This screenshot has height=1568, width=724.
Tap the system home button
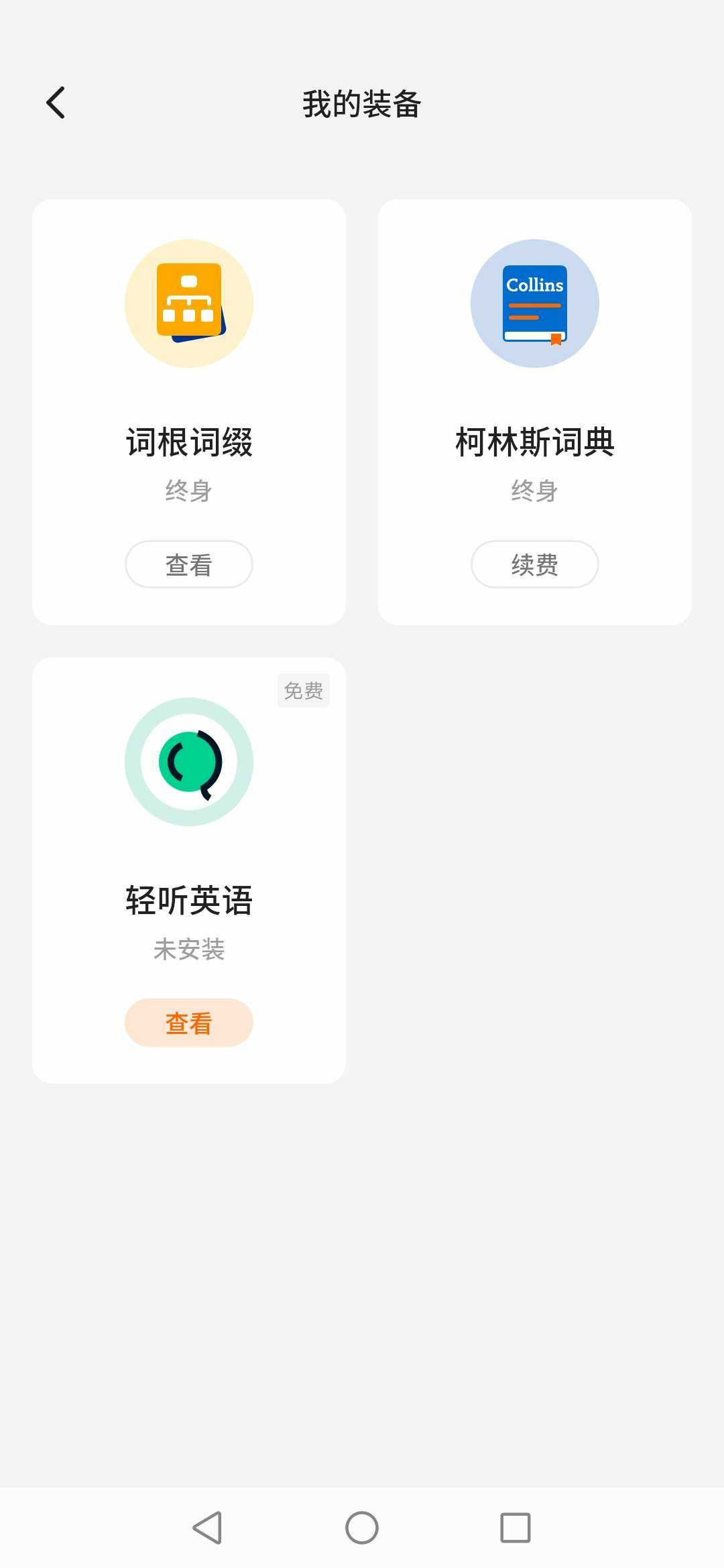(x=362, y=1528)
